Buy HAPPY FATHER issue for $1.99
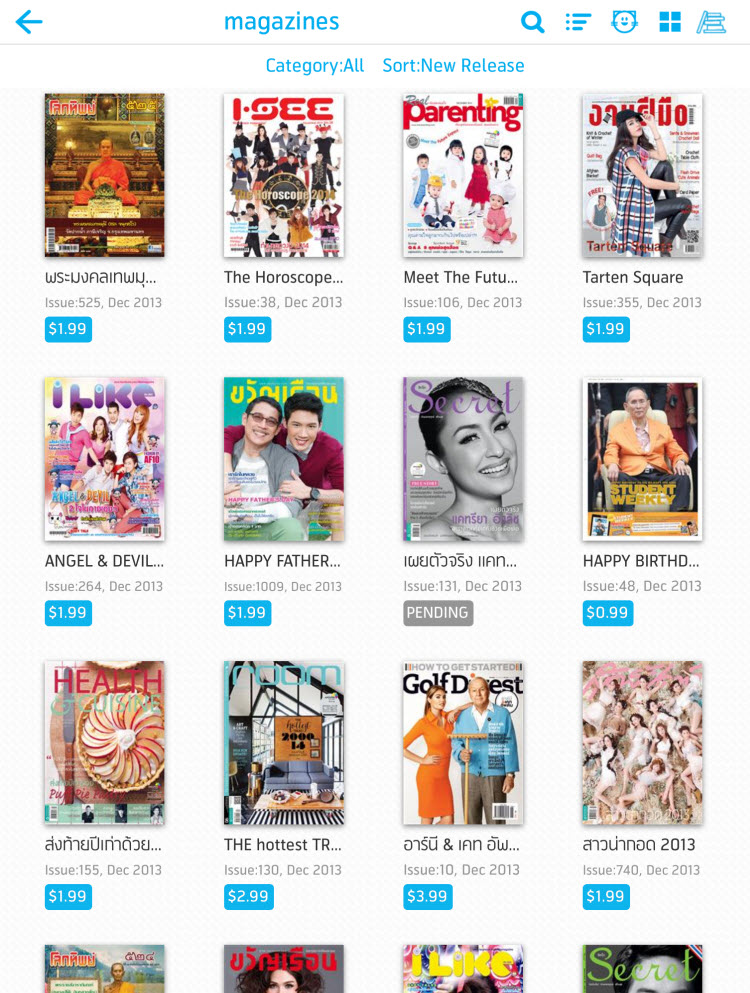The width and height of the screenshot is (750, 993). (247, 613)
